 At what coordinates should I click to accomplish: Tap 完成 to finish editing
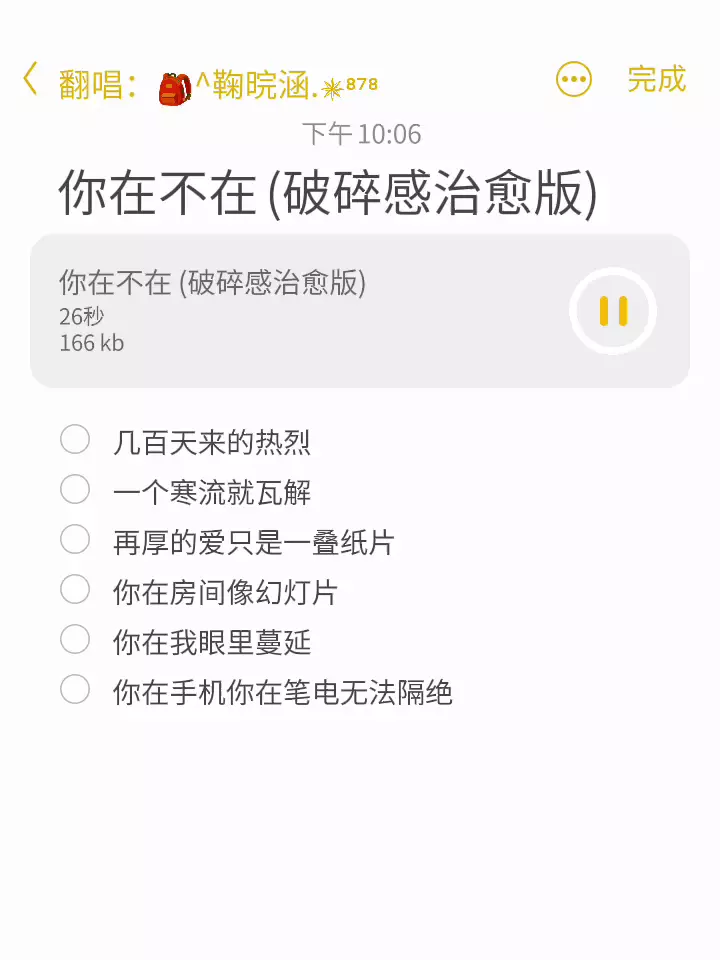656,80
